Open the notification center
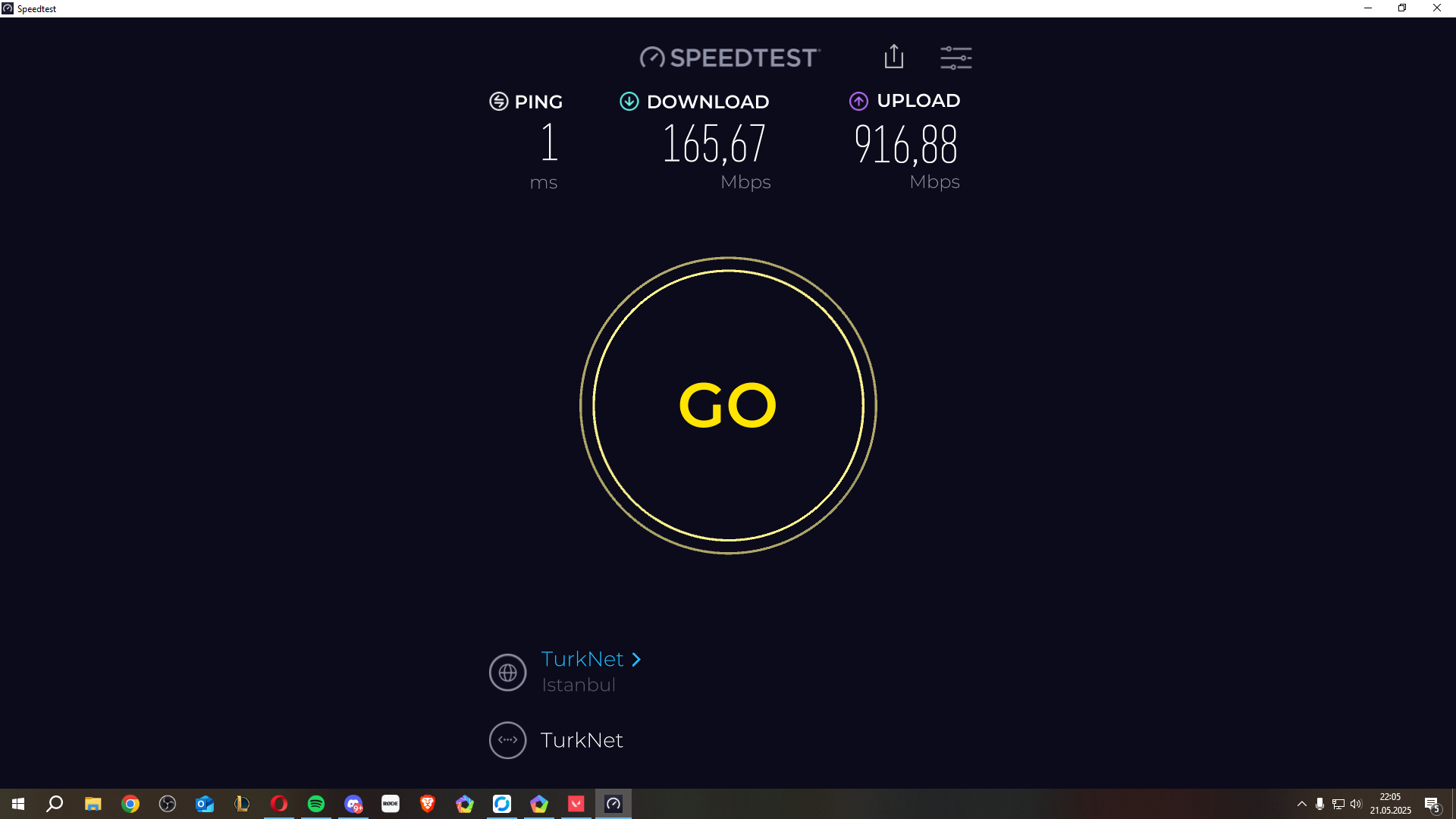The image size is (1456, 819). [x=1432, y=804]
